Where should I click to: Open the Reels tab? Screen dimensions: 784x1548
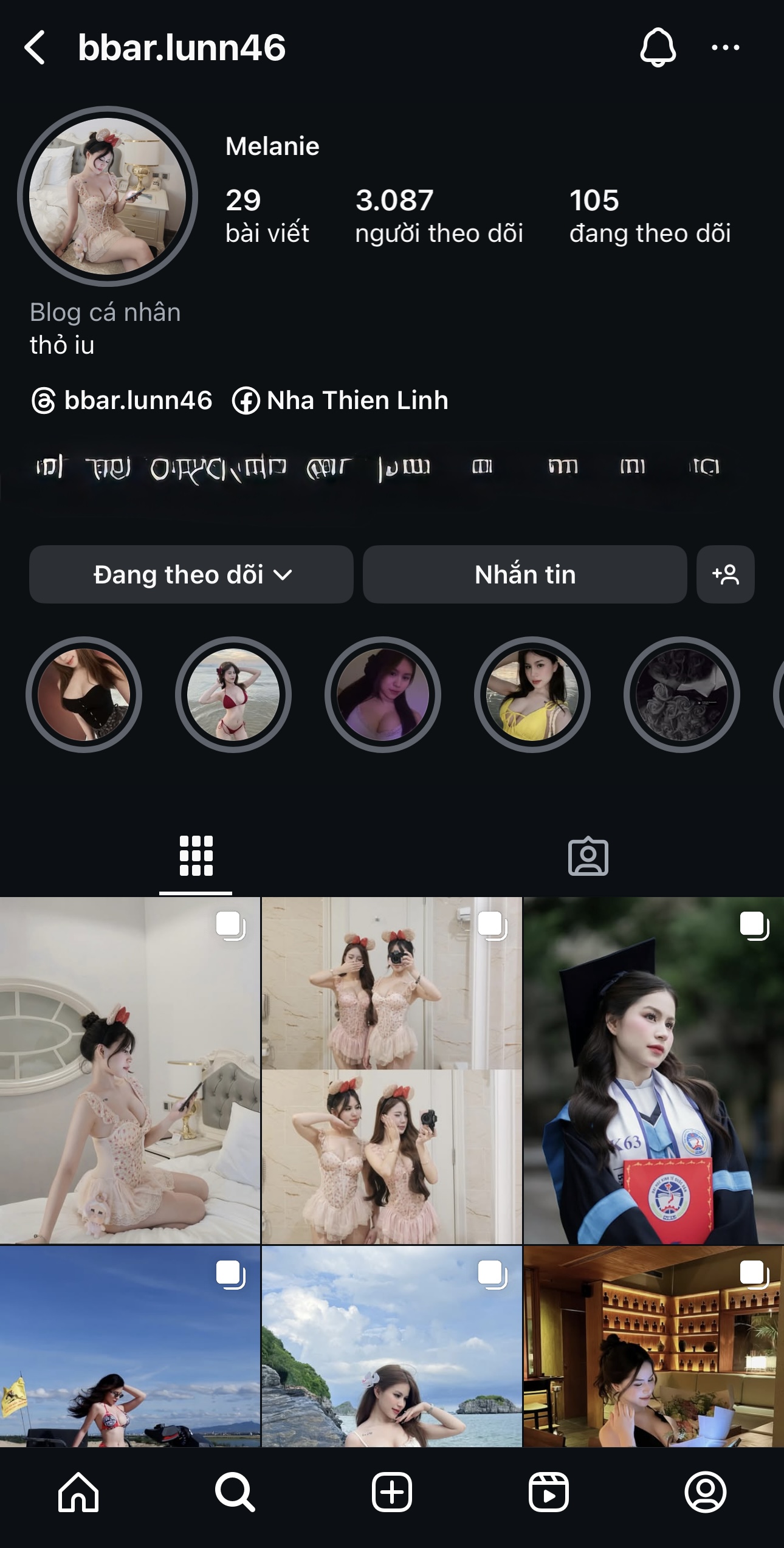pos(548,1491)
